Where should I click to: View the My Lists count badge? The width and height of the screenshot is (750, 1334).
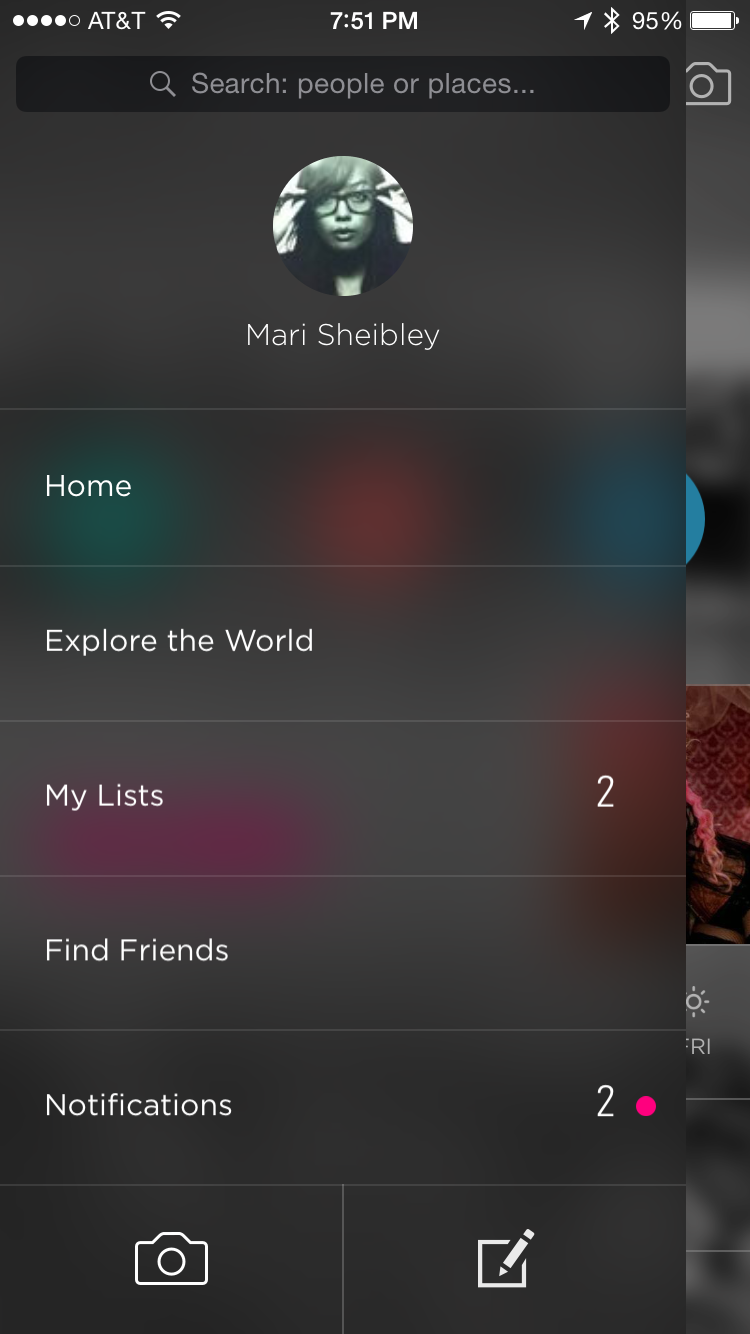coord(606,791)
